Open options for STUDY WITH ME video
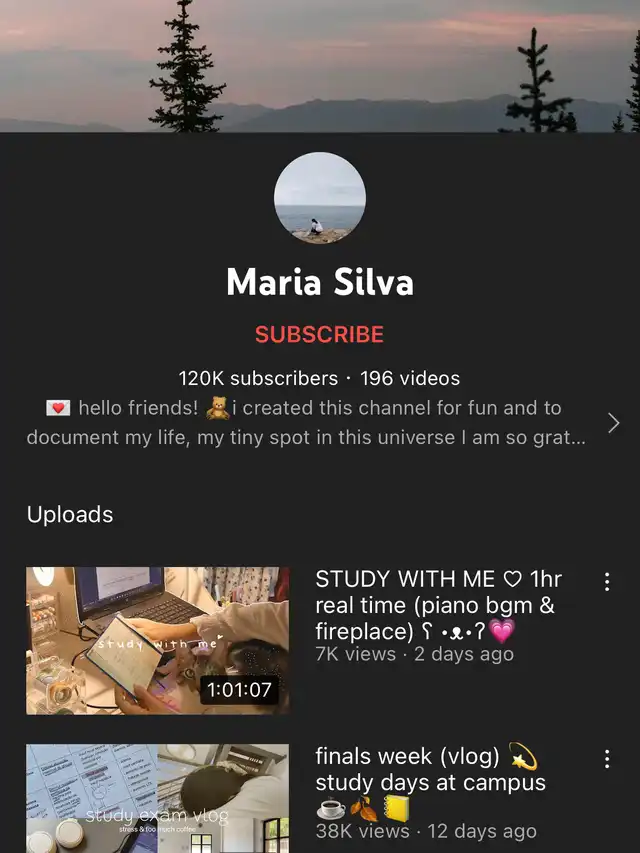640x853 pixels. 606,582
